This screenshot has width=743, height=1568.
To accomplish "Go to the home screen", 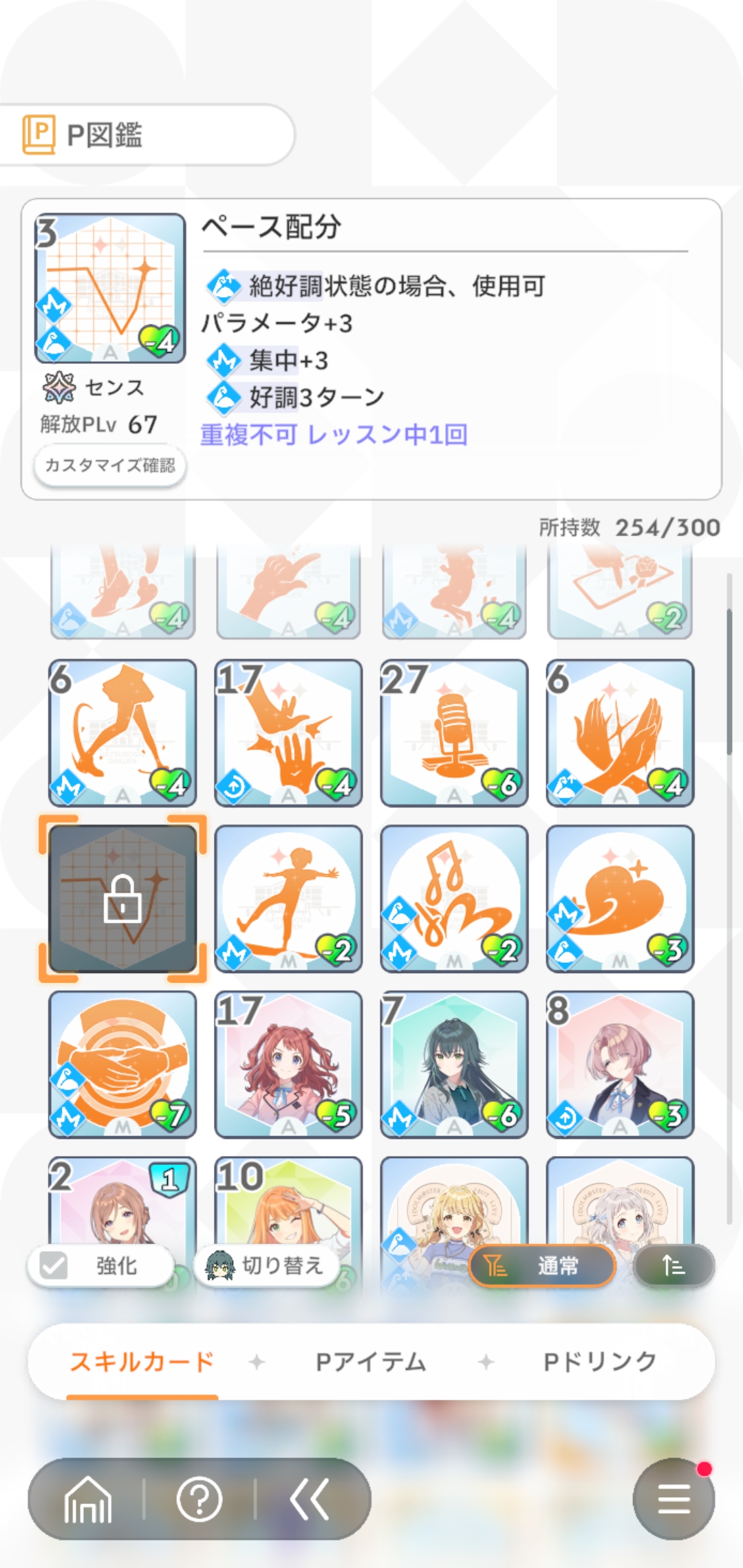I will coord(87,1499).
